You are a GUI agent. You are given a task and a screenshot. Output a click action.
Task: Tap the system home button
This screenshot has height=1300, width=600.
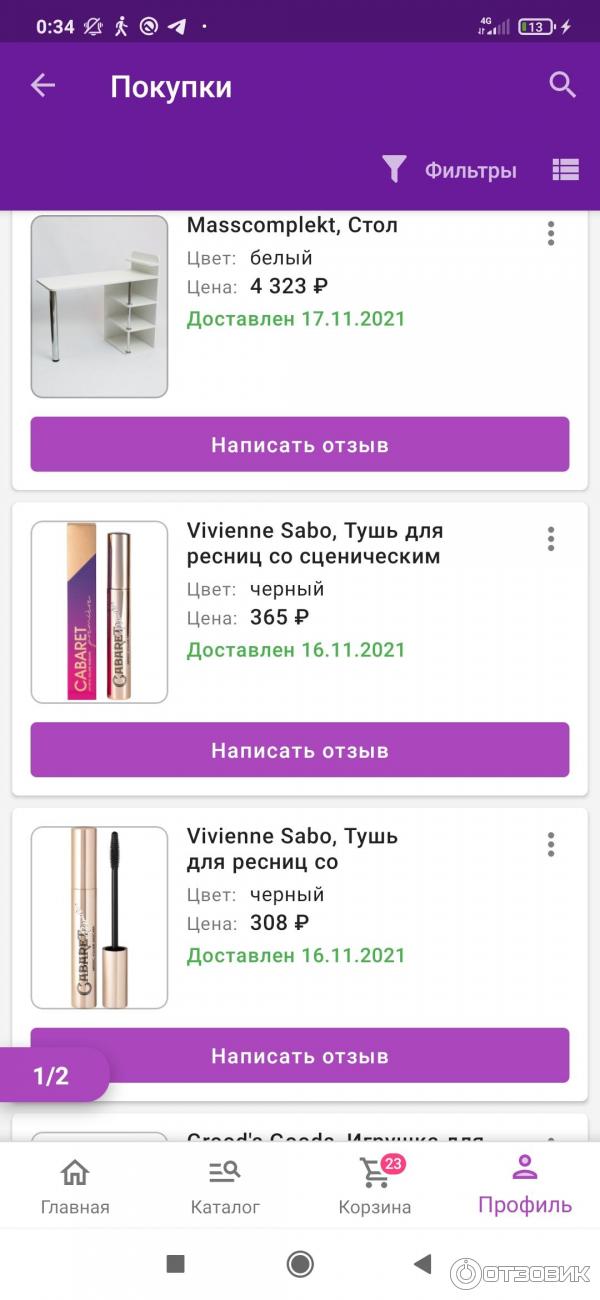pyautogui.click(x=300, y=1264)
